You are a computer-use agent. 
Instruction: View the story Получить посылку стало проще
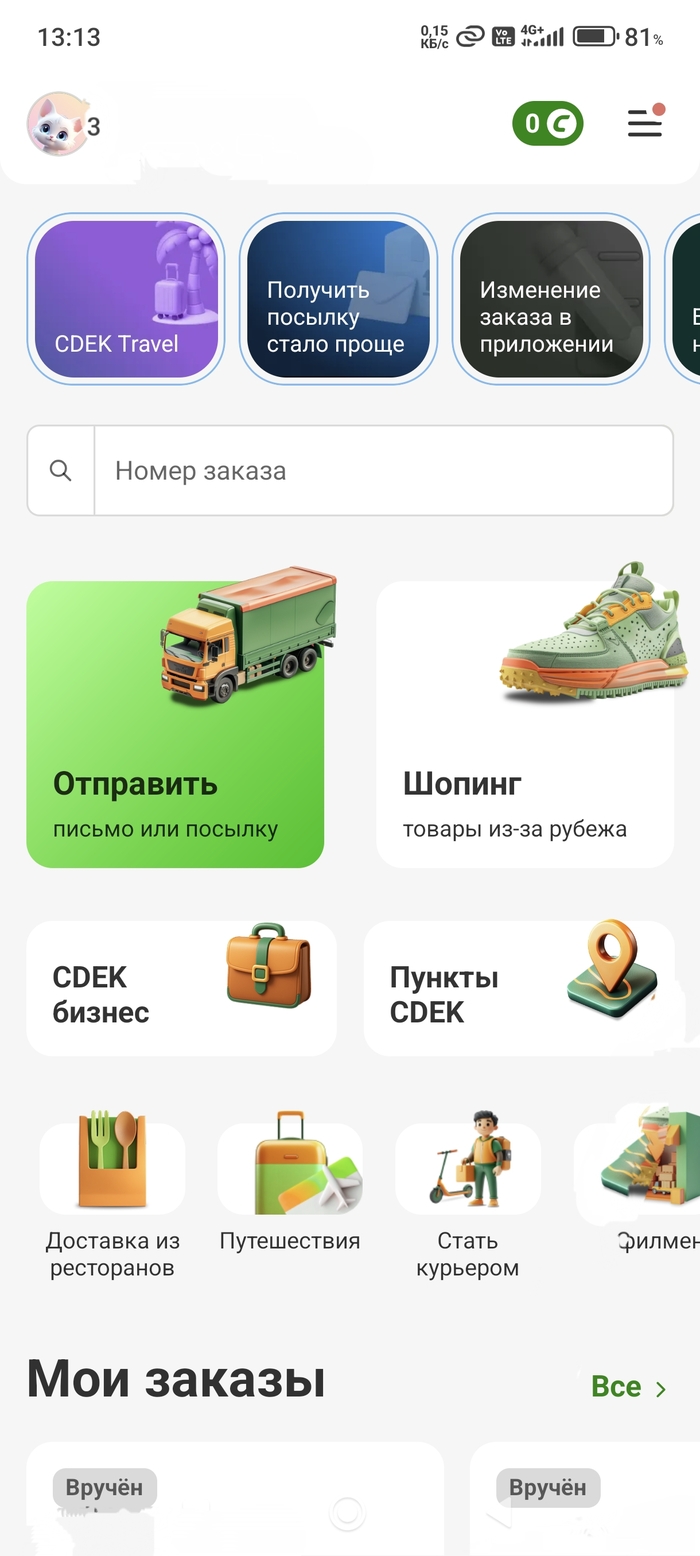click(x=338, y=299)
